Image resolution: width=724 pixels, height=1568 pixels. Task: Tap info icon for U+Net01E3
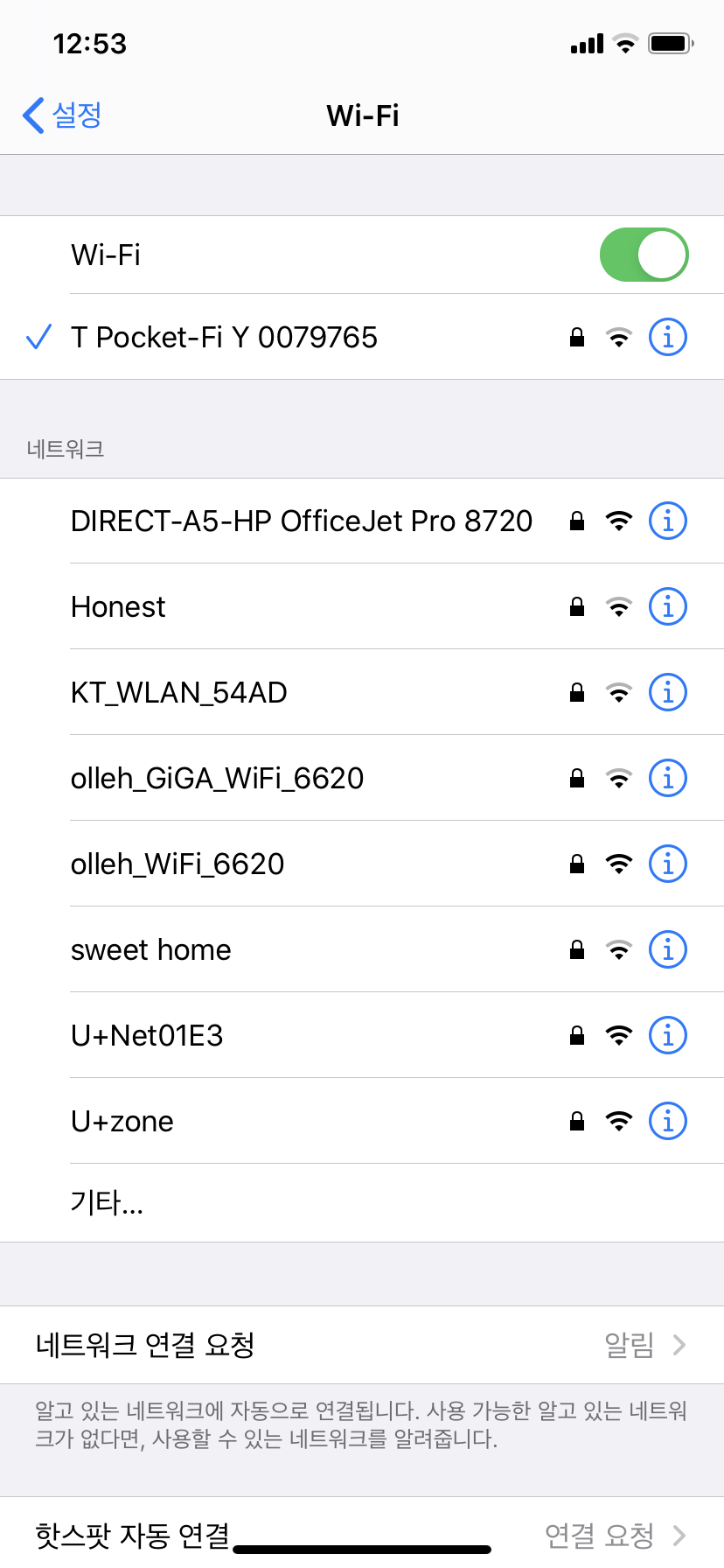(x=668, y=1035)
